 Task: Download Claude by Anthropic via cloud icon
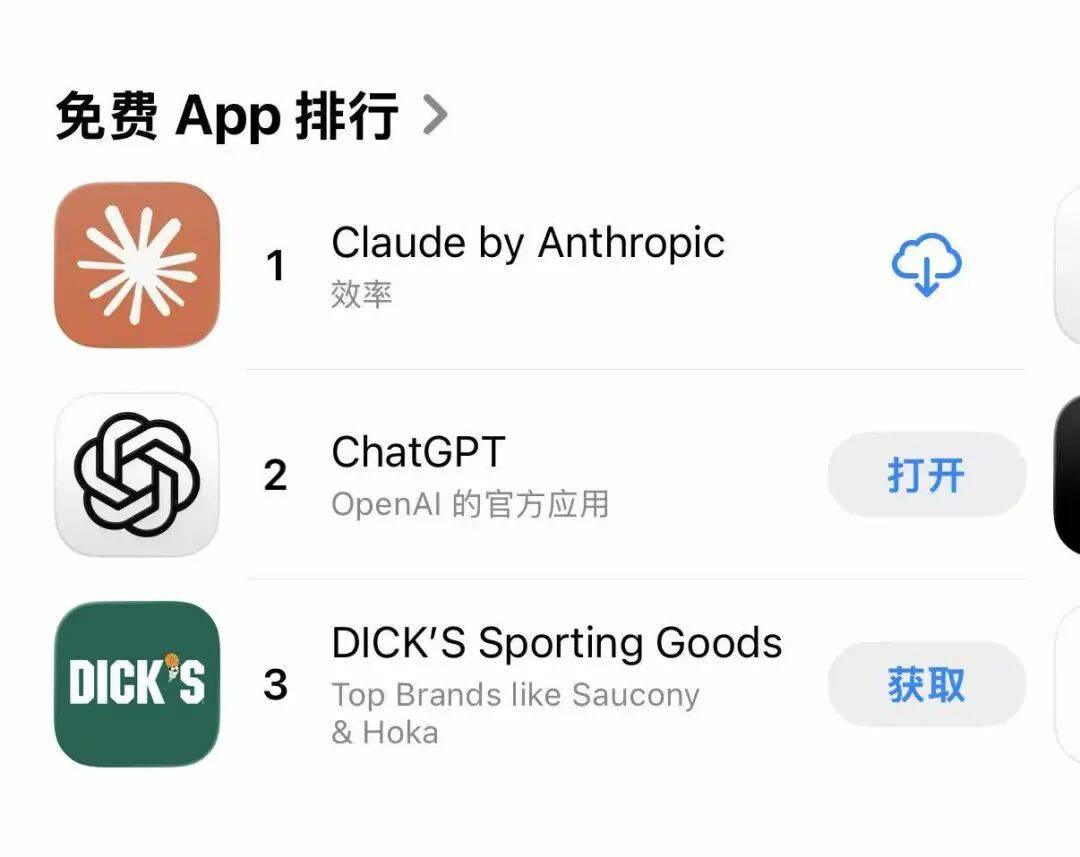926,265
